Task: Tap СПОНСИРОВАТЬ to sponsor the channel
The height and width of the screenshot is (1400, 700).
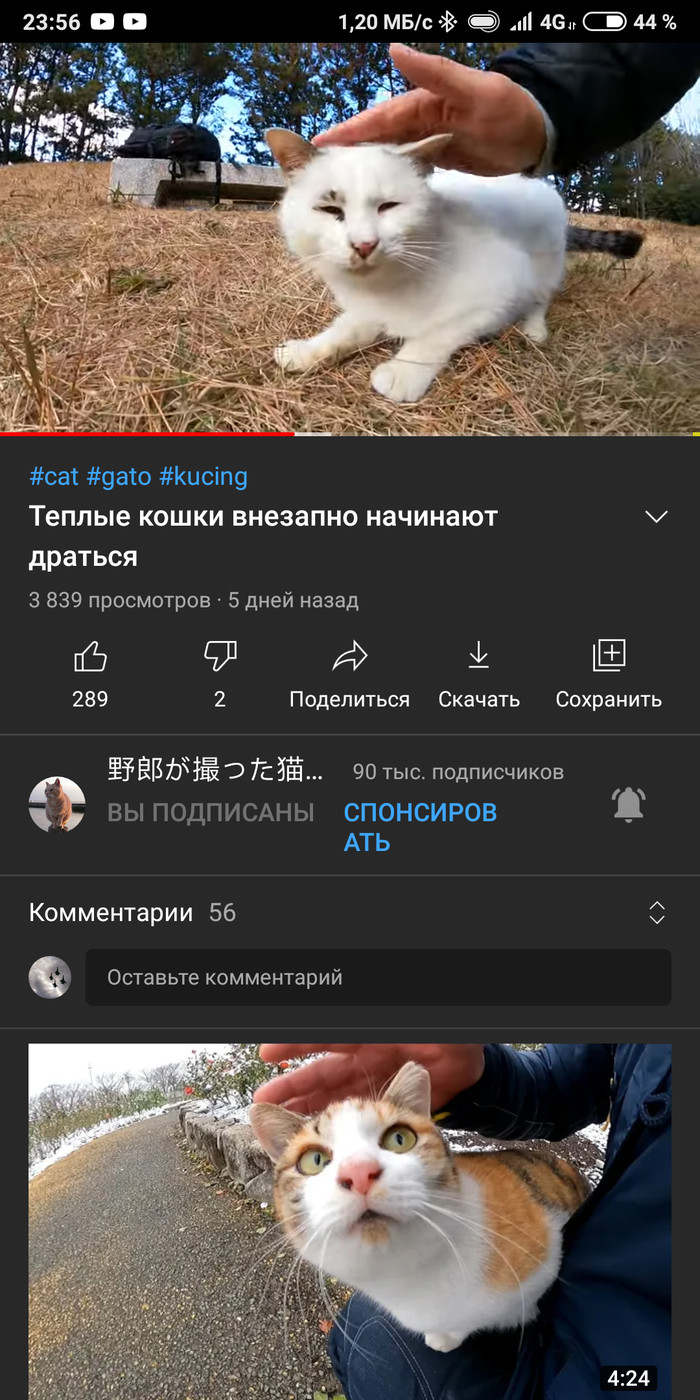Action: pos(420,827)
